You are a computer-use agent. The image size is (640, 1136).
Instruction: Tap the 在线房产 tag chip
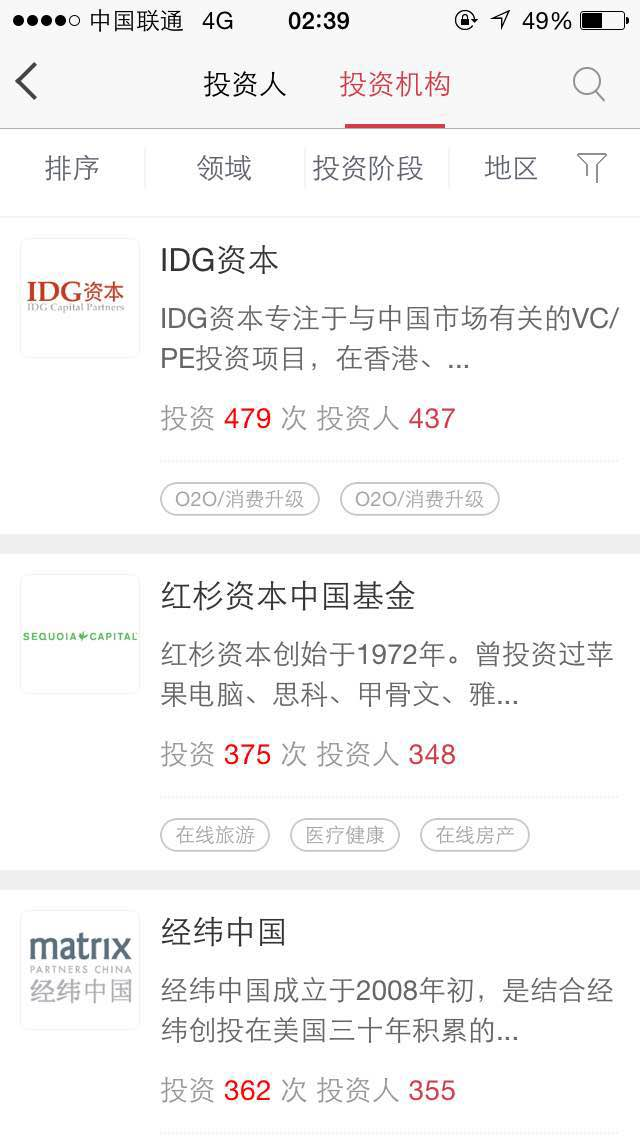[475, 835]
